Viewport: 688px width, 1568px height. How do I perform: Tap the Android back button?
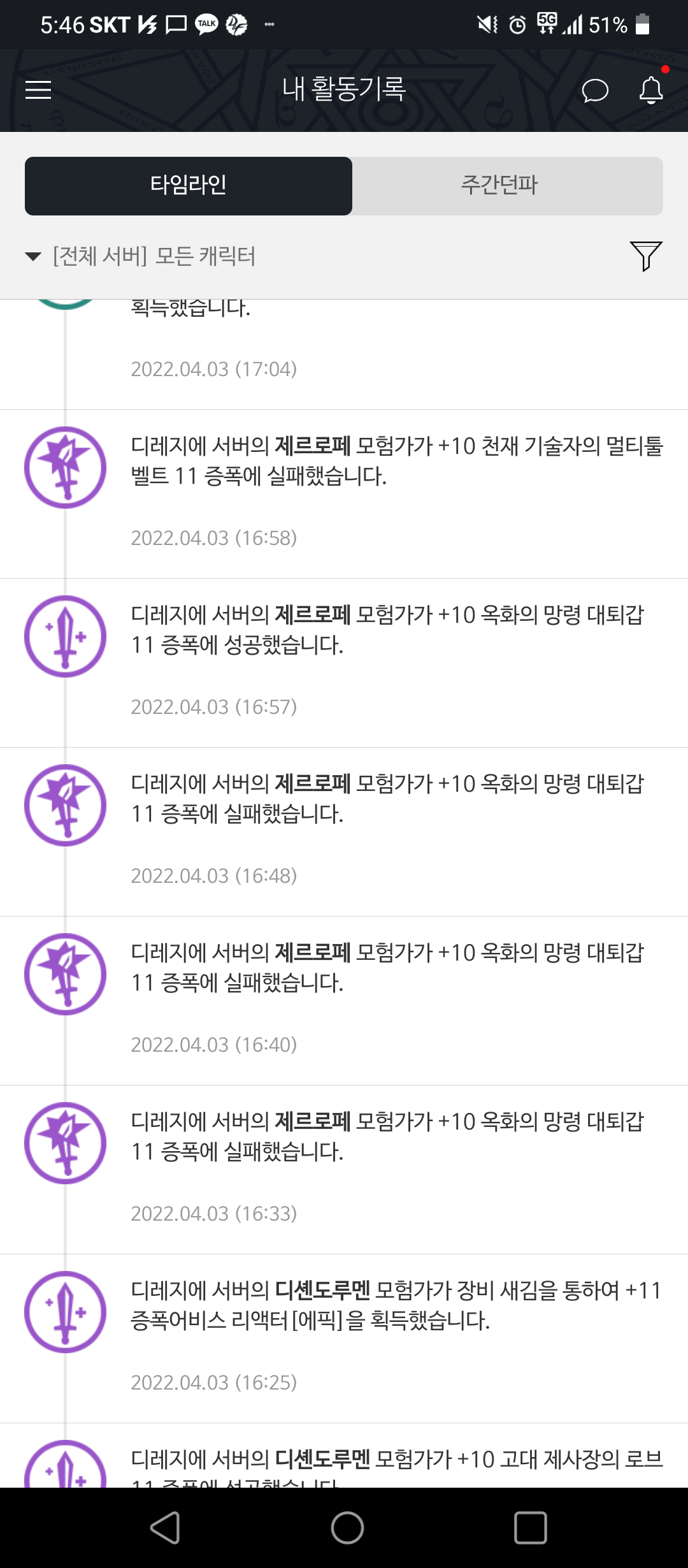(x=165, y=1527)
